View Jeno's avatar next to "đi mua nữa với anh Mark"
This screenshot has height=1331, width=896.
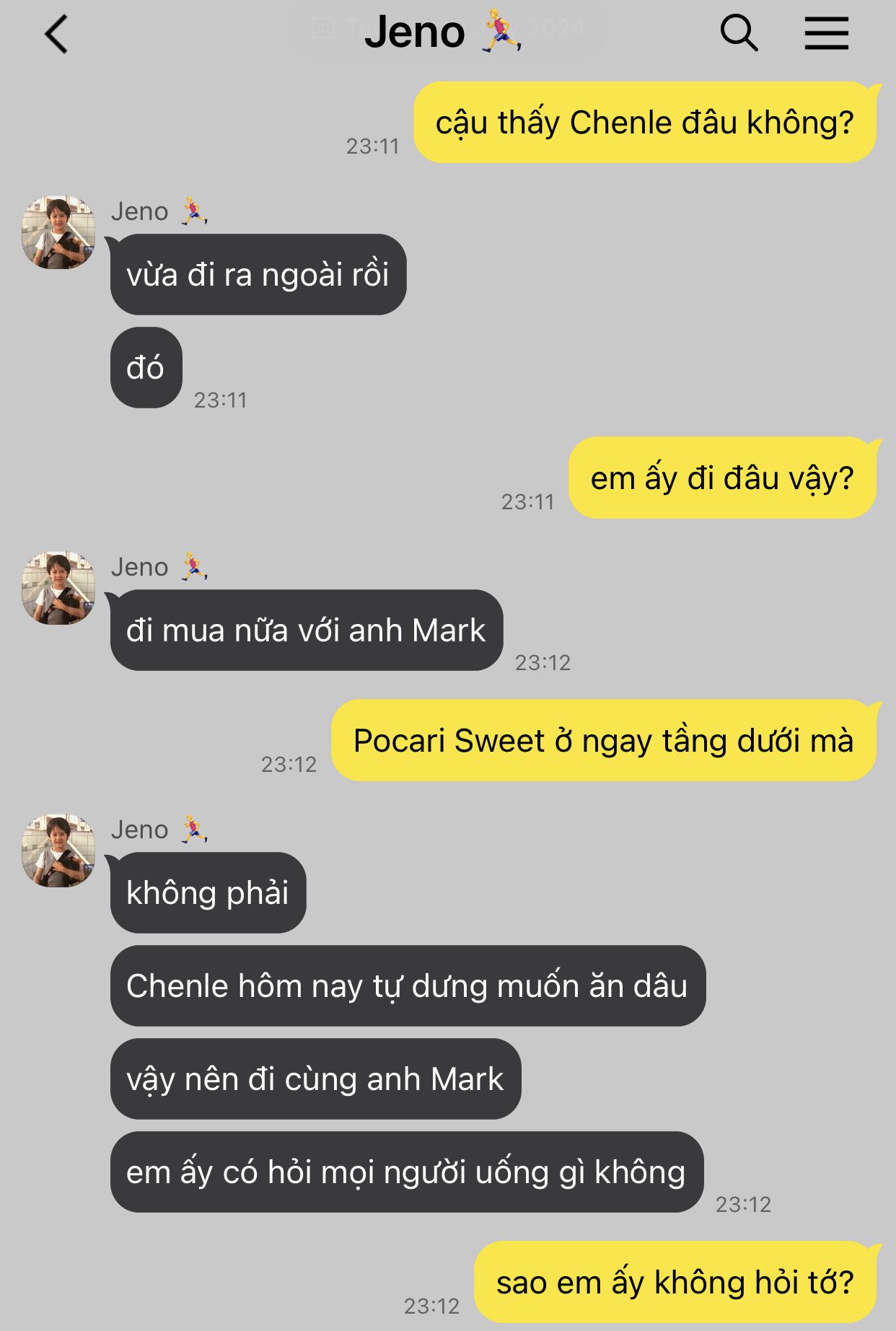coord(58,588)
